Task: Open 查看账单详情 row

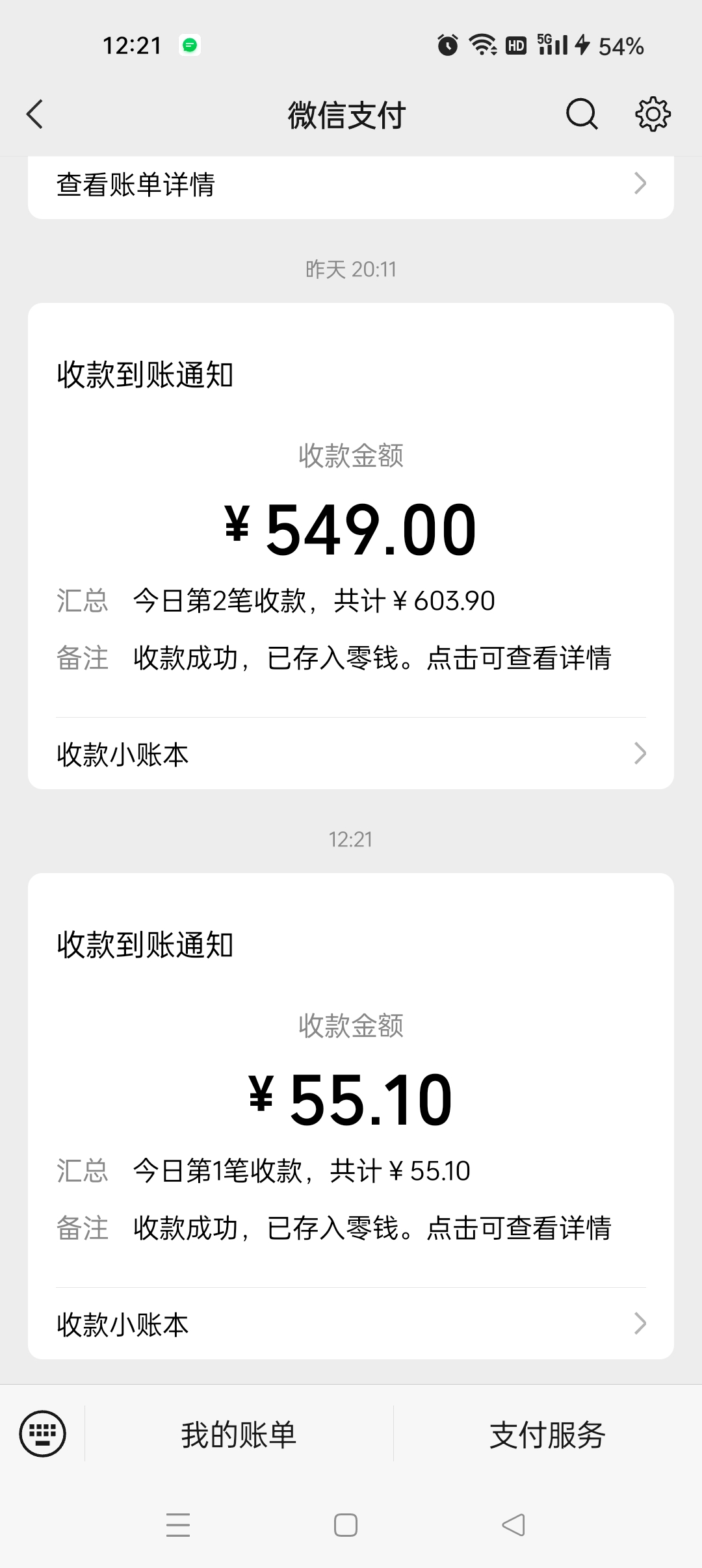Action: coord(350,185)
